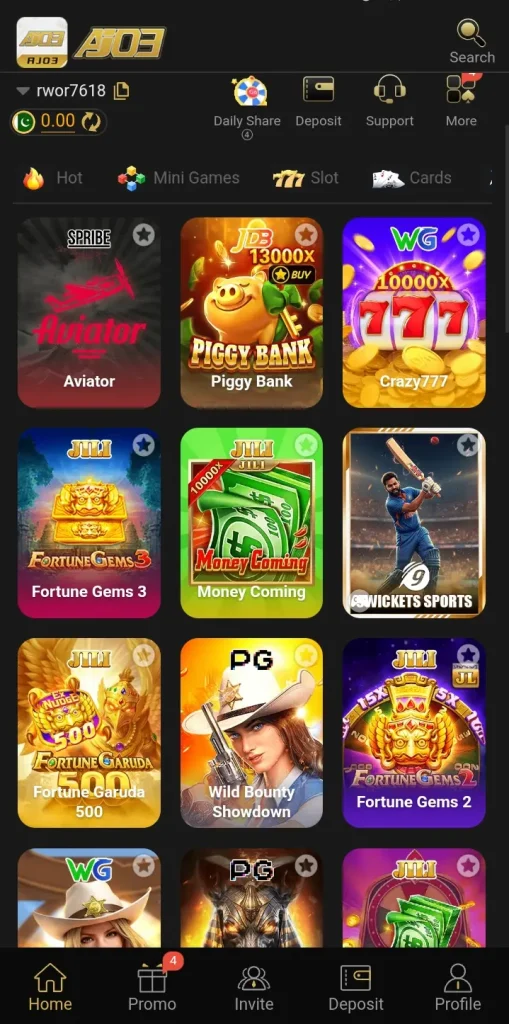Switch to Cards category

412,178
